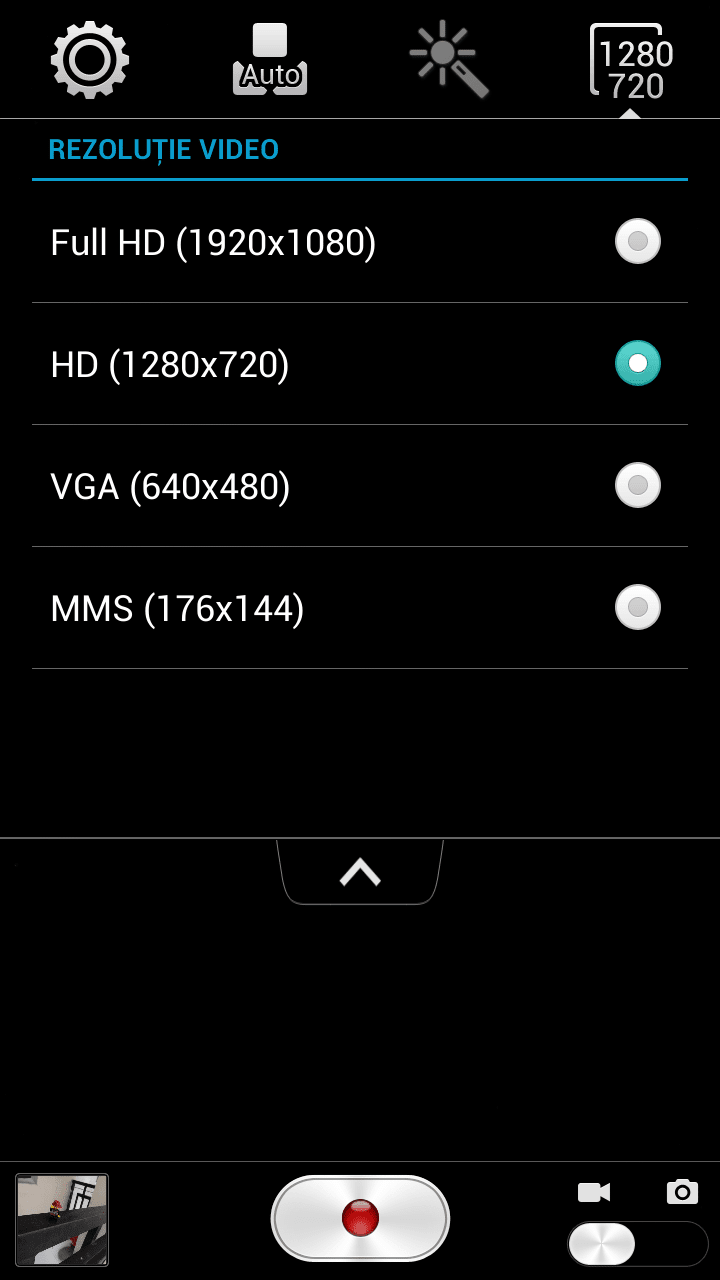Select VGA (640x480) resolution

point(360,486)
